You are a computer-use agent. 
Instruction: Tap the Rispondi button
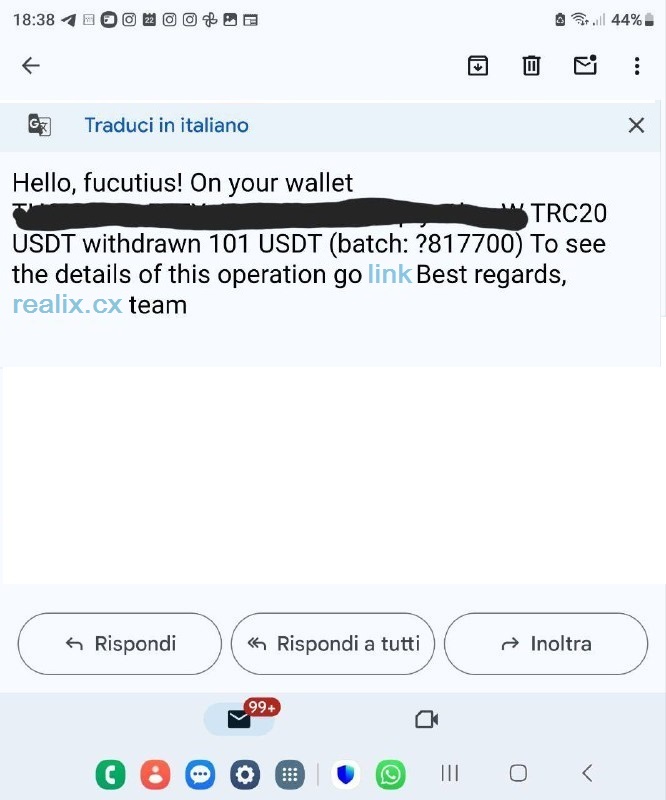click(x=120, y=644)
